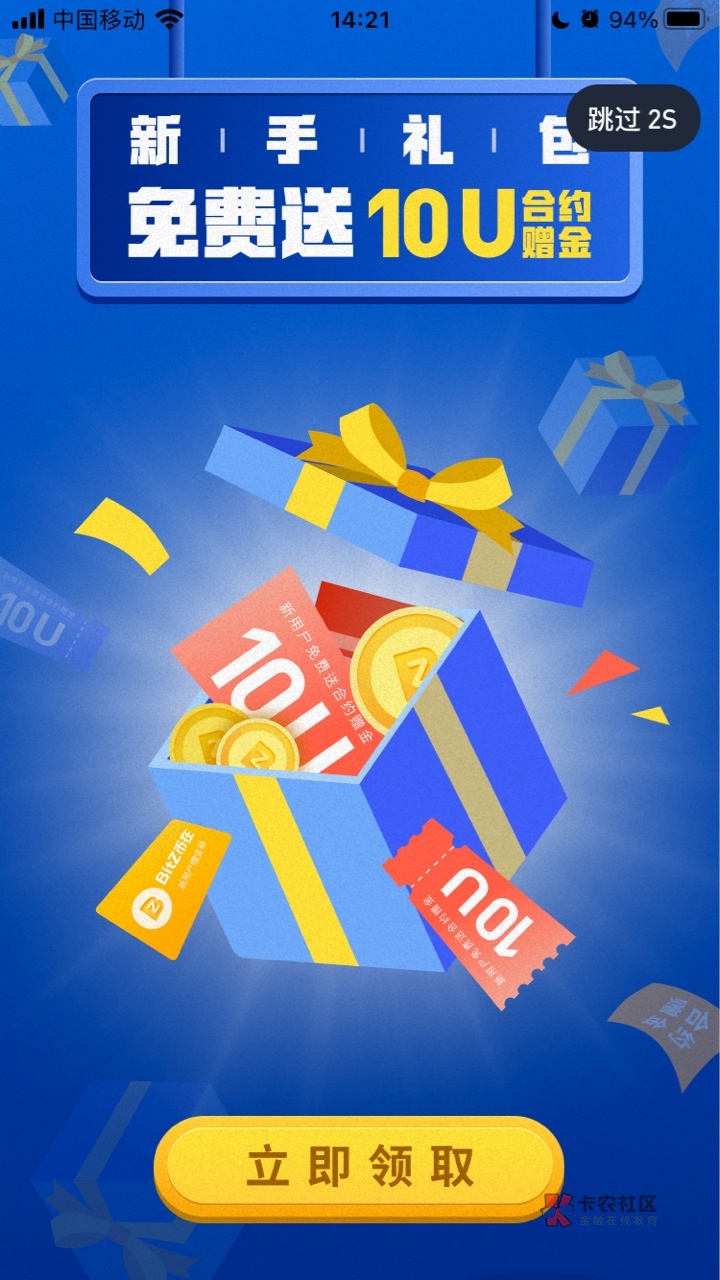
Task: Skip the splash ad via 跳过 button
Action: [632, 120]
